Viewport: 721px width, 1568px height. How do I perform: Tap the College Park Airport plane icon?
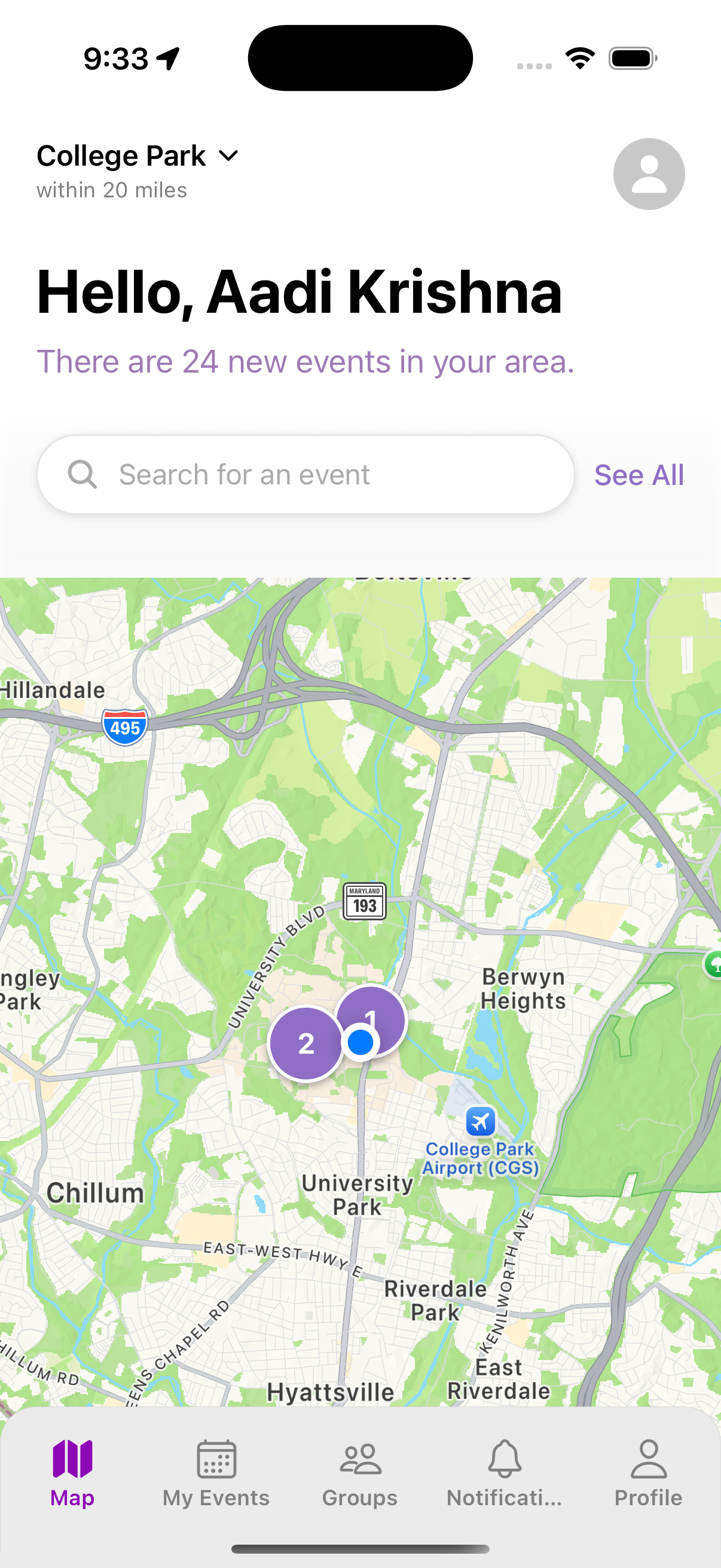tap(480, 1122)
